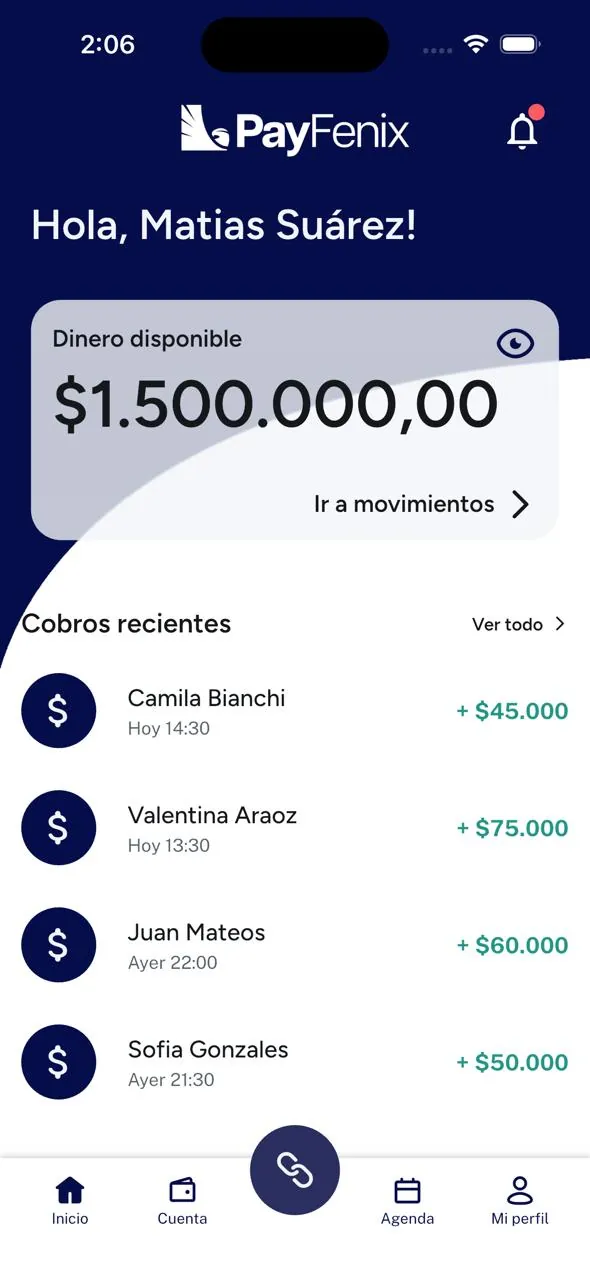View Sofia Gonzales payment details
The height and width of the screenshot is (1280, 590).
tap(295, 1062)
